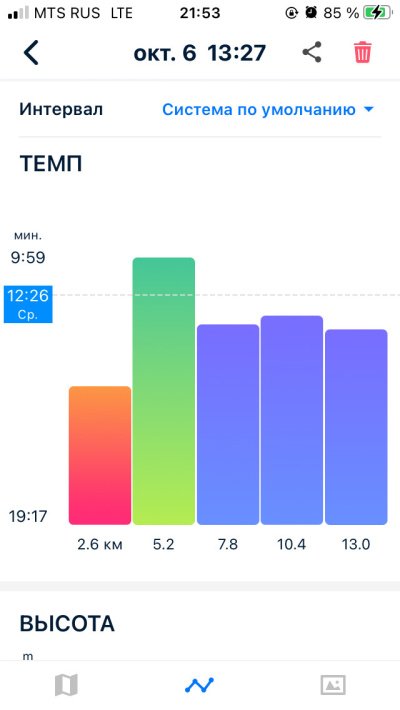The height and width of the screenshot is (710, 400).
Task: Select the 5.2 km pace bar
Action: point(164,391)
